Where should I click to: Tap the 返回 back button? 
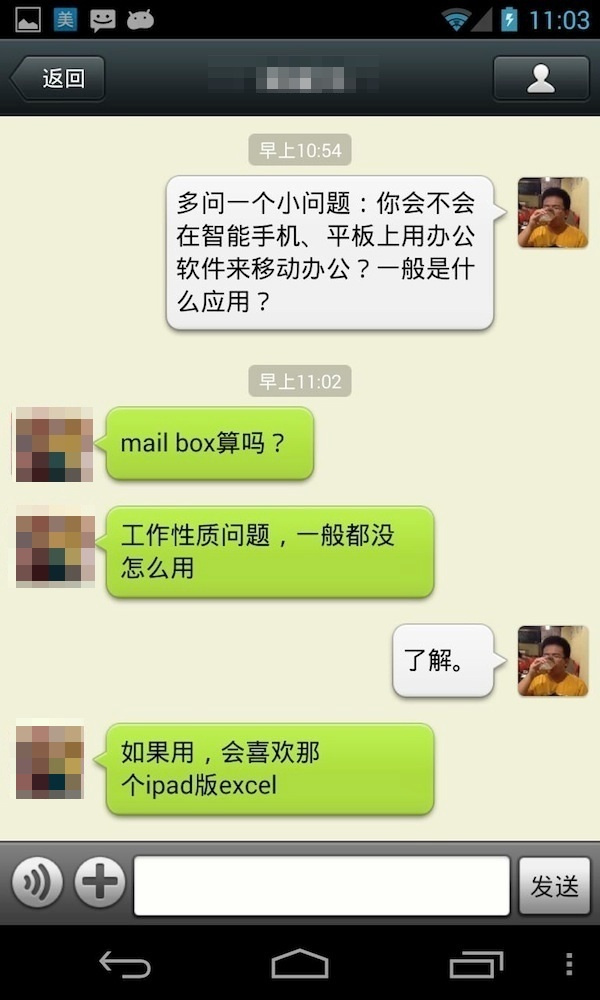click(59, 79)
